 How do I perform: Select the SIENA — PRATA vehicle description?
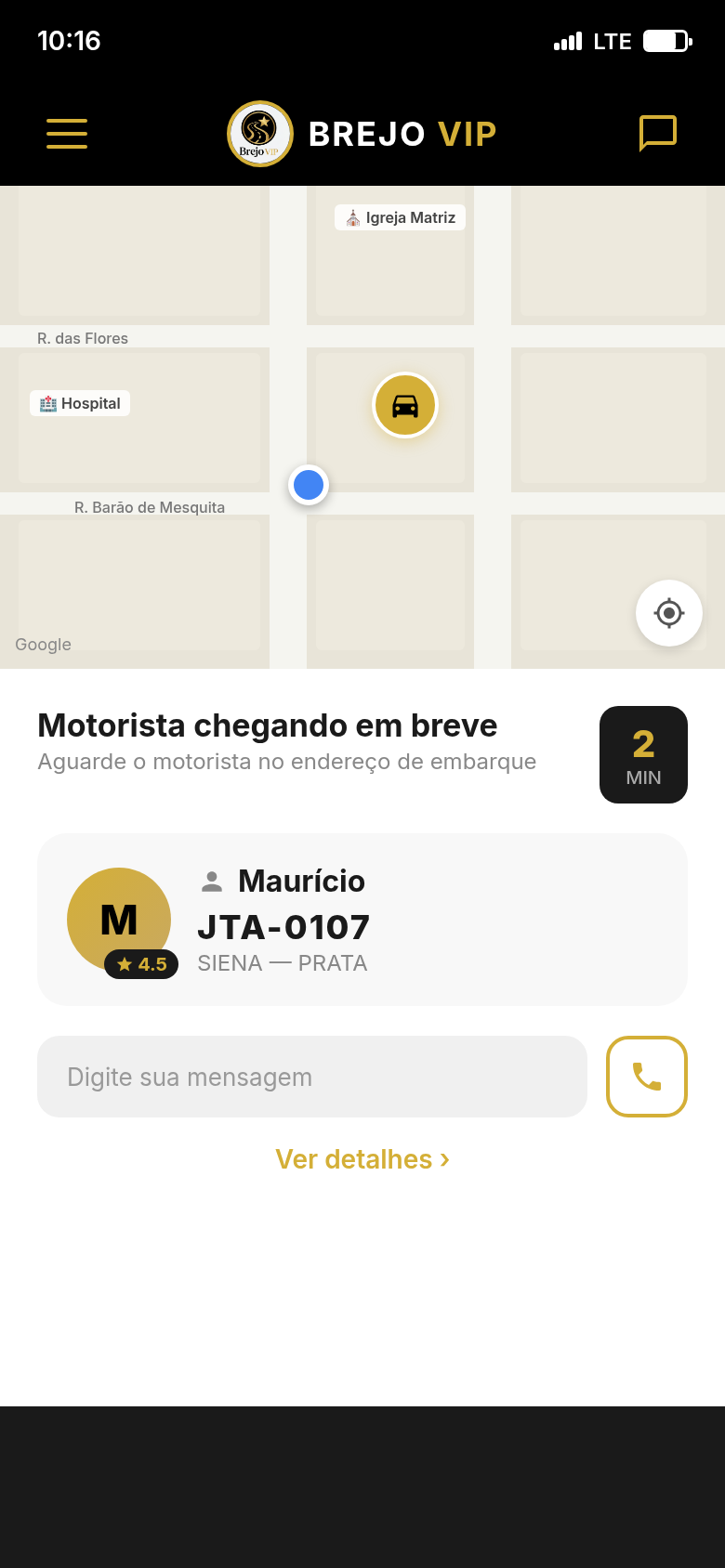pos(282,963)
